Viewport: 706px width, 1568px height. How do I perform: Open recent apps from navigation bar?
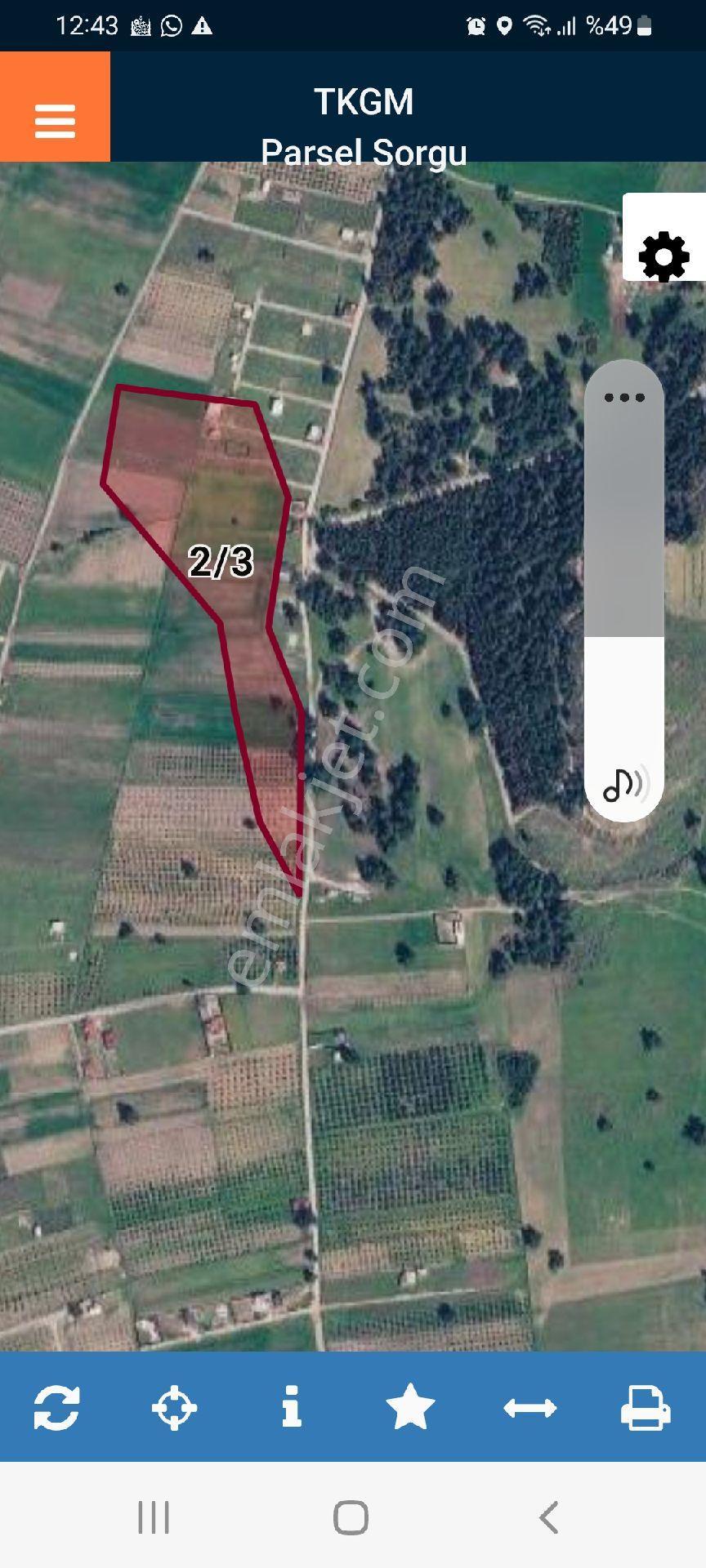154,1518
